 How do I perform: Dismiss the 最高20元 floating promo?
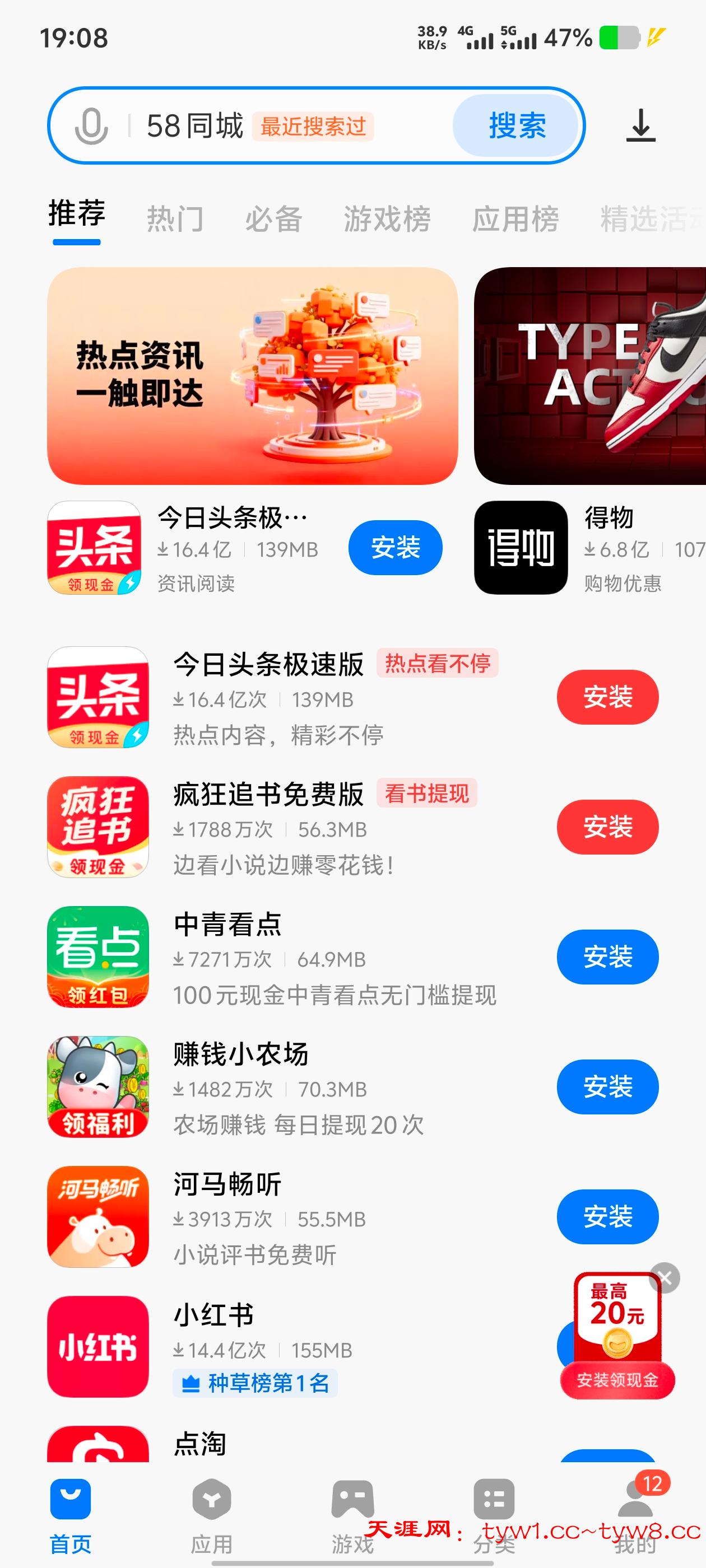665,1278
